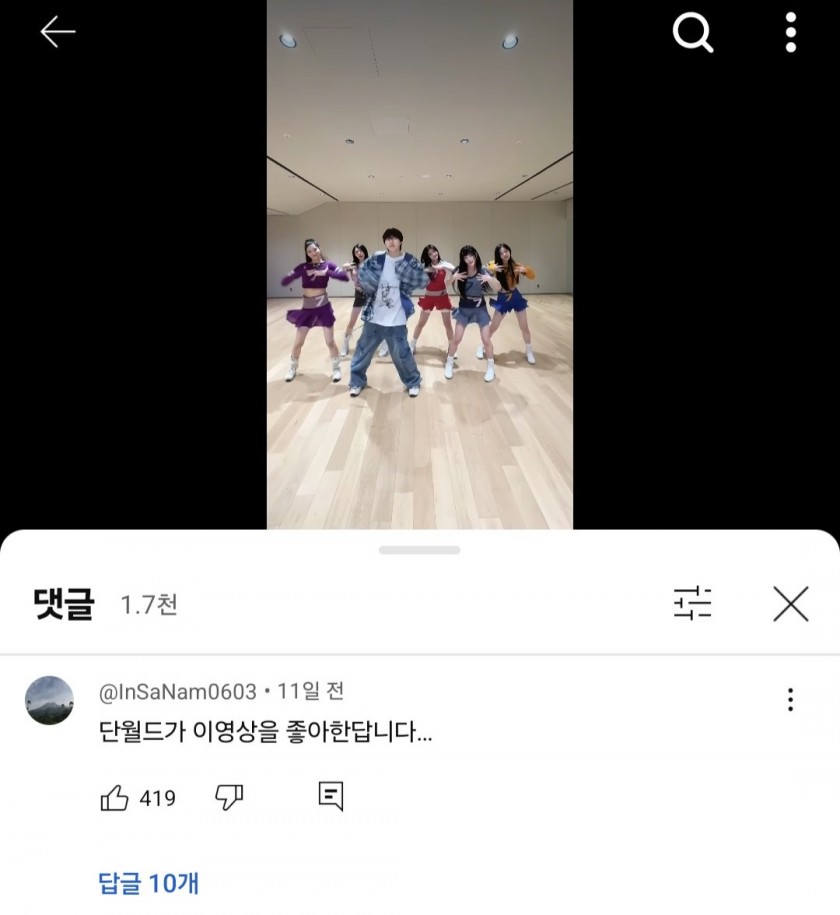Like the comment with 419 likes
Screen dimensions: 840x915
pos(115,797)
